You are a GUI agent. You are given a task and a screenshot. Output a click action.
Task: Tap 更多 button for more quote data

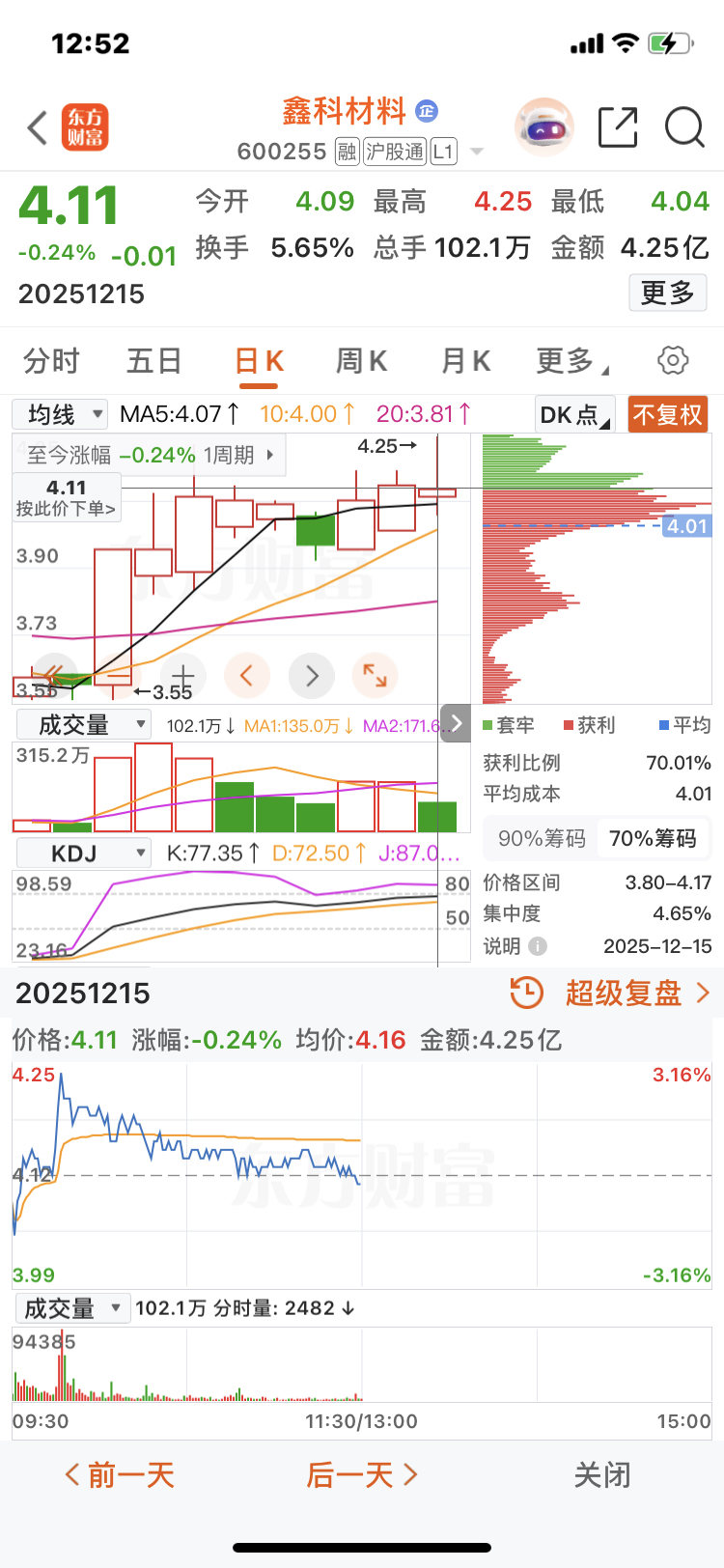(x=668, y=293)
